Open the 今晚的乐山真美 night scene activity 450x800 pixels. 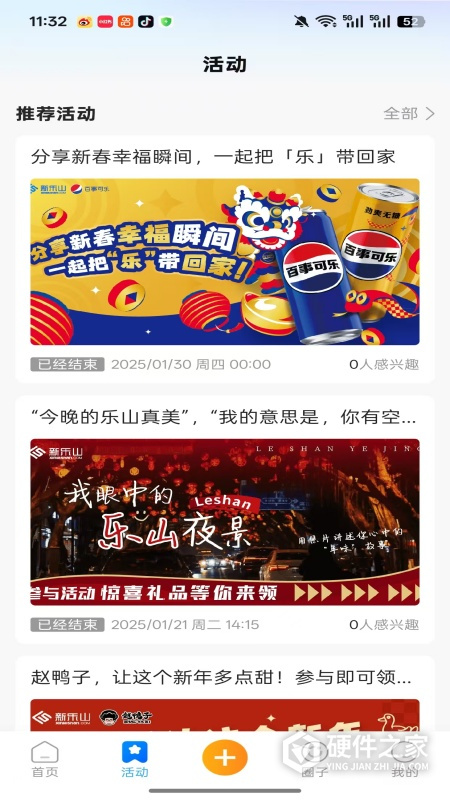click(225, 519)
